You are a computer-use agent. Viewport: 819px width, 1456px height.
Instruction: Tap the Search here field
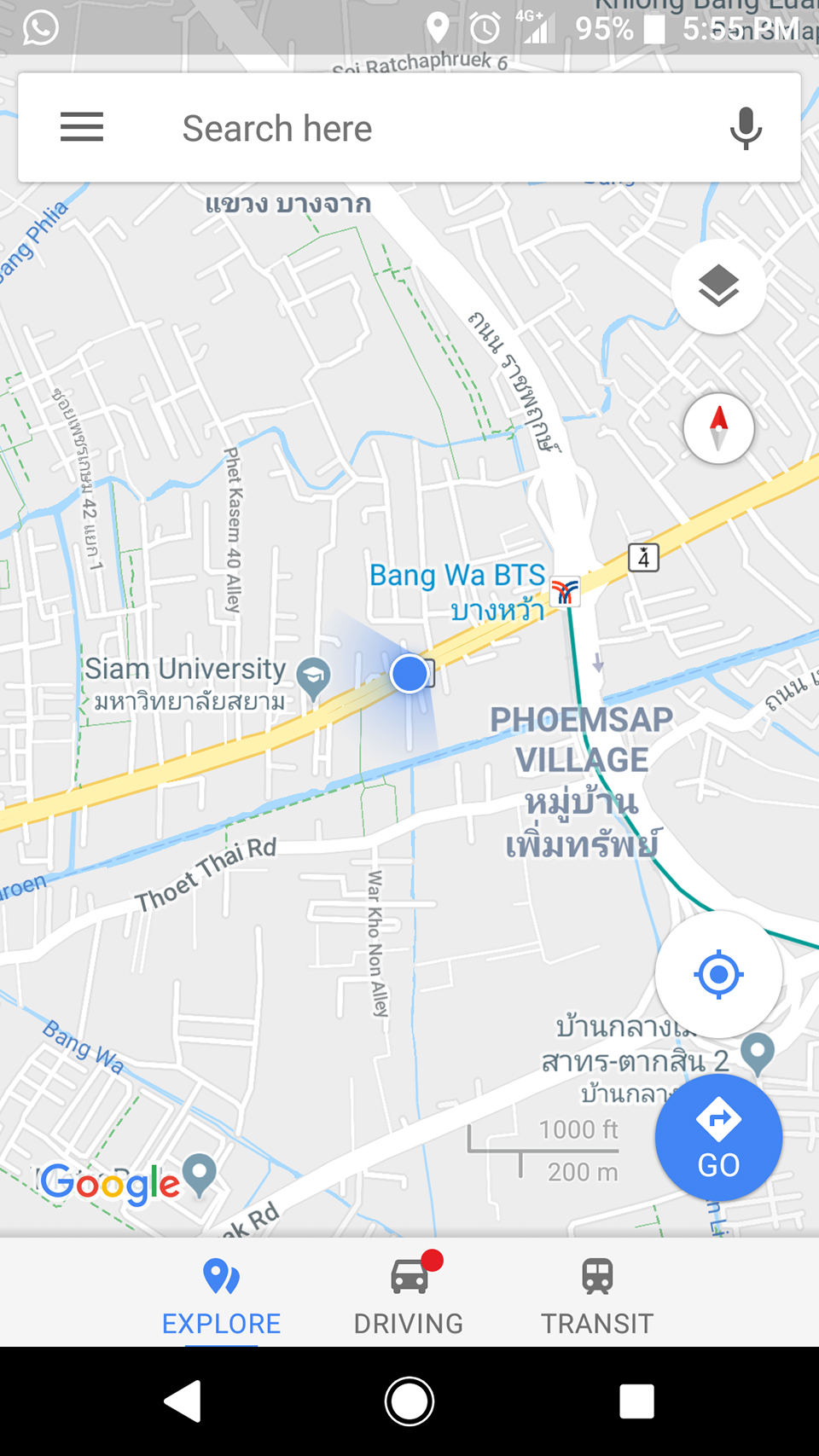(409, 129)
